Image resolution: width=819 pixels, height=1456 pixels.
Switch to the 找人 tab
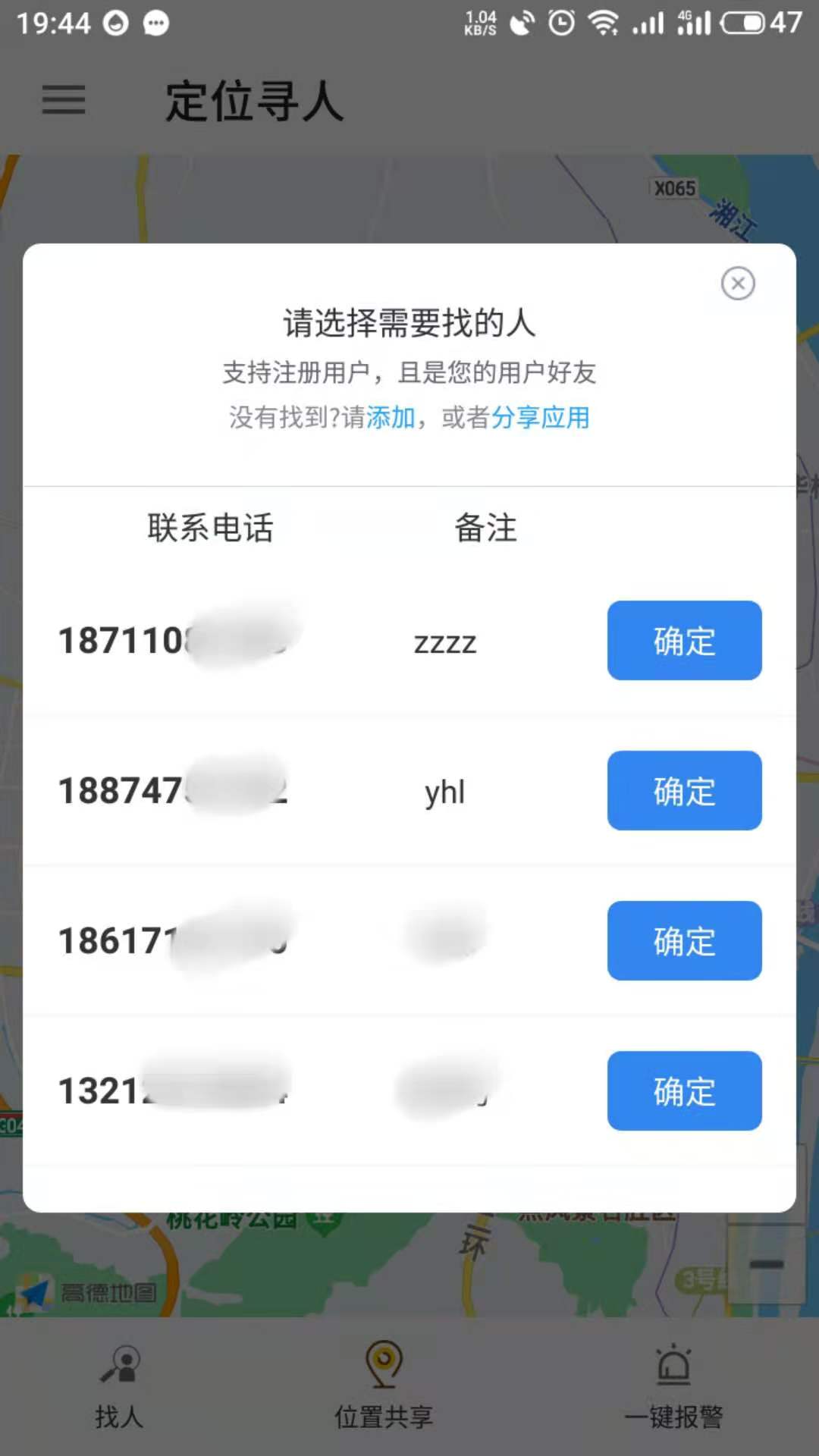click(119, 1388)
